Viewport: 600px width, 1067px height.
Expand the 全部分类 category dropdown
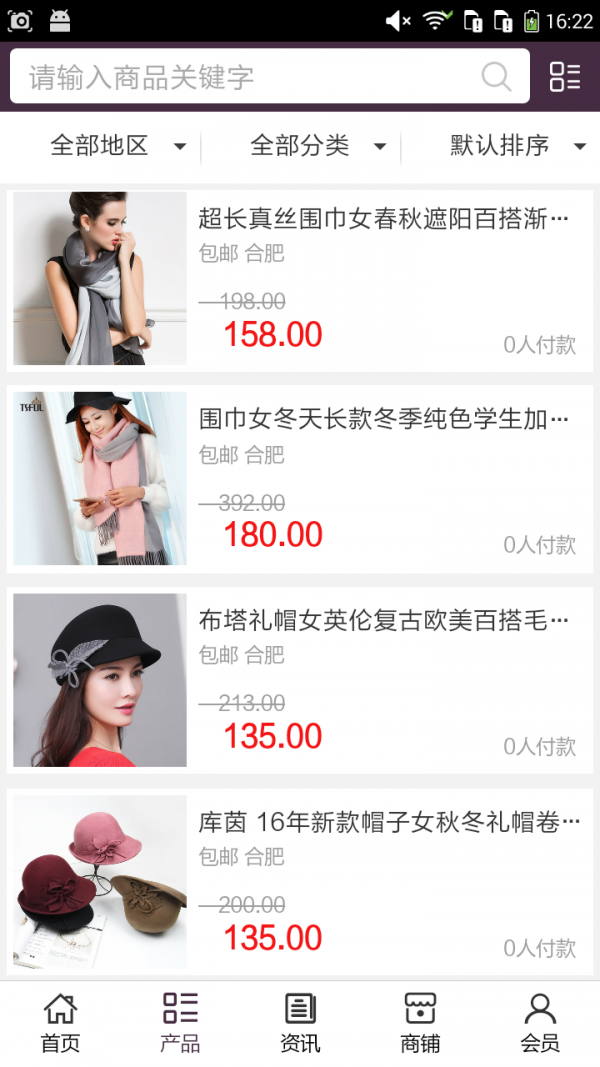(x=317, y=146)
